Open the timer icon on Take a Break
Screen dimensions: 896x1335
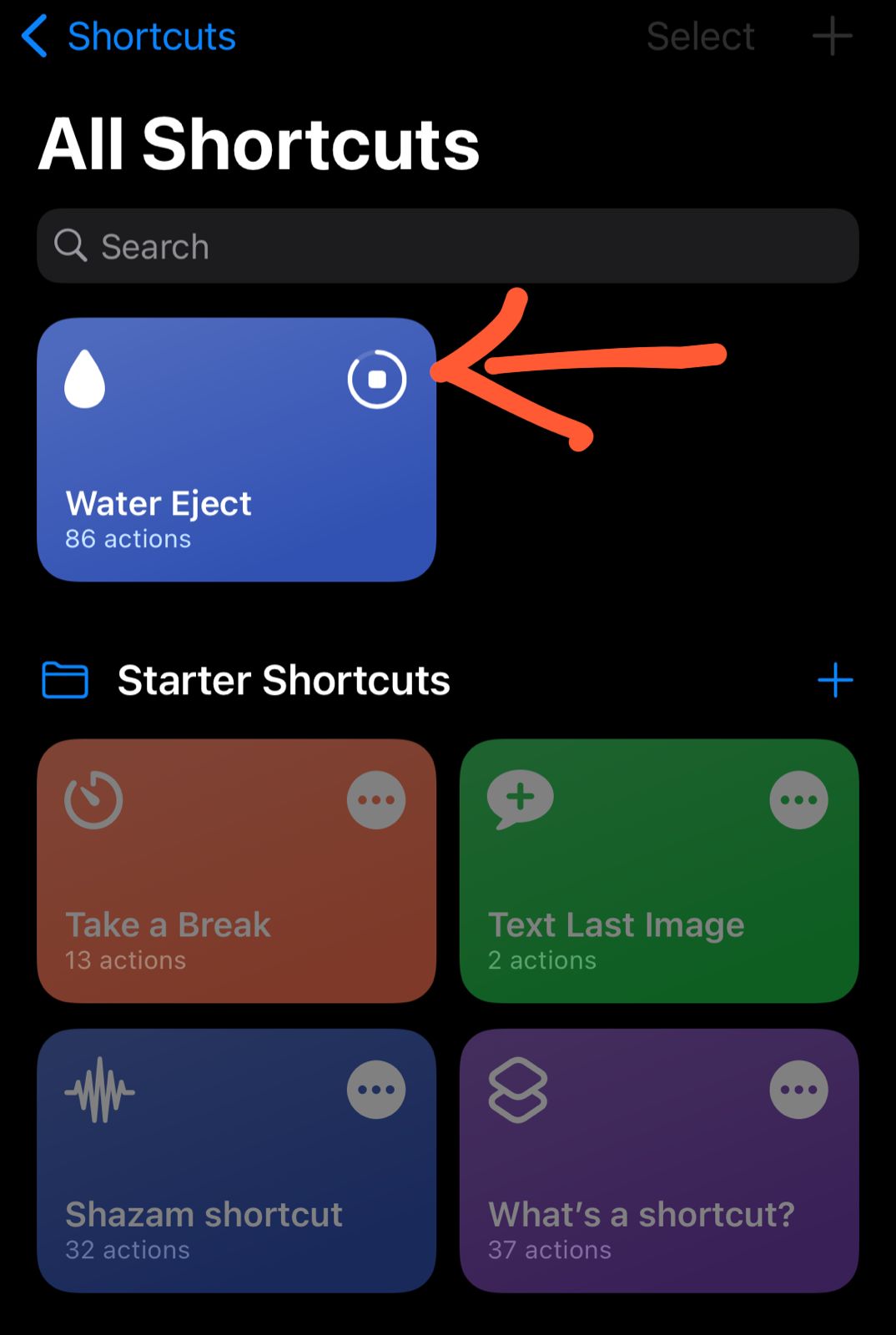(93, 798)
